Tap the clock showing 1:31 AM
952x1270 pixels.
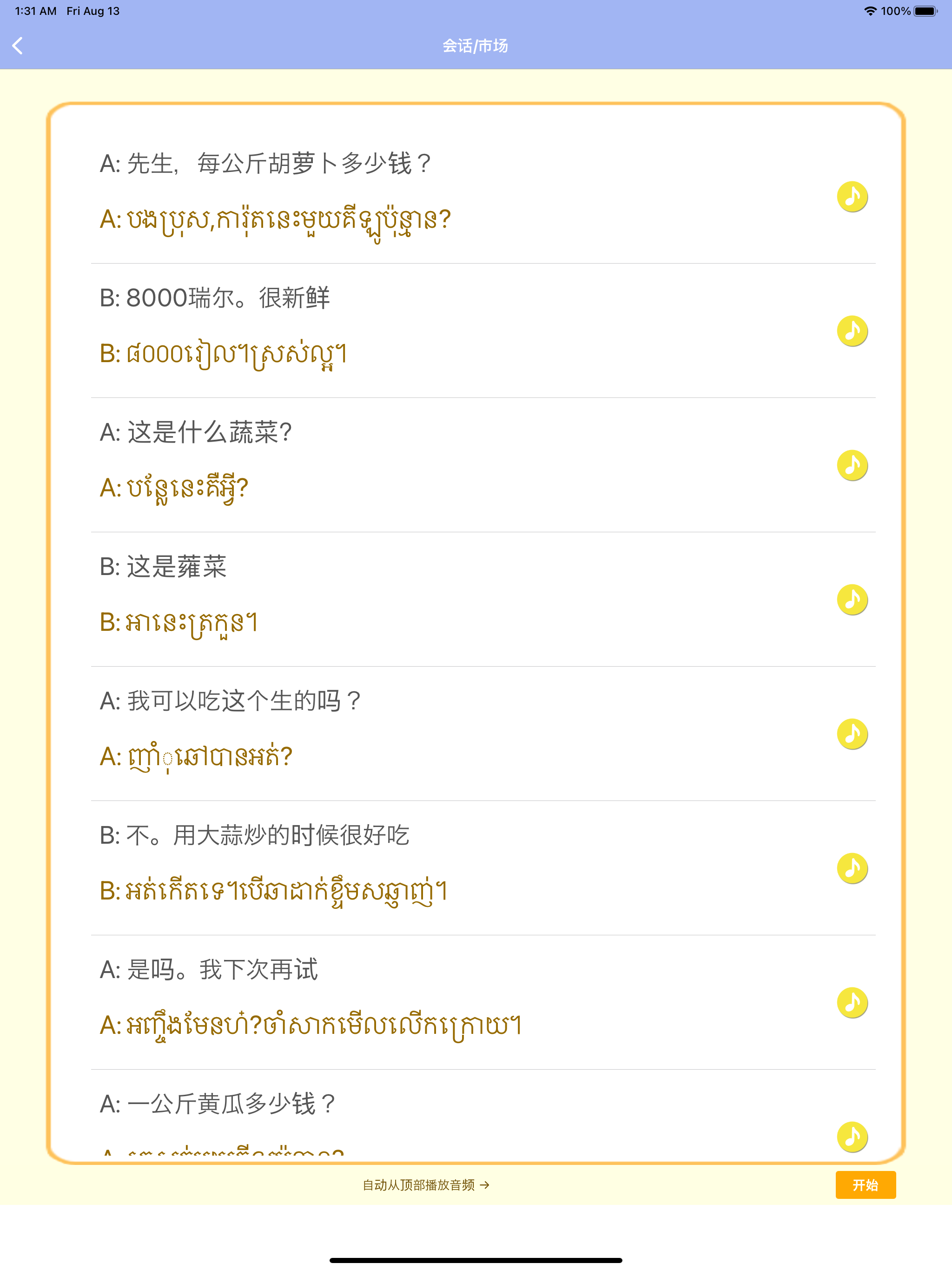[x=36, y=10]
